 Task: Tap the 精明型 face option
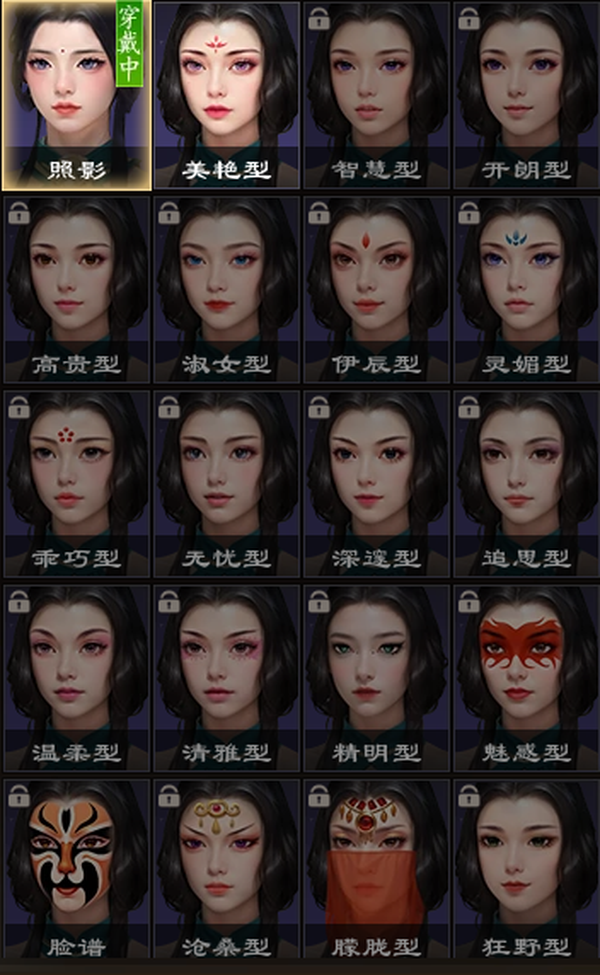(x=376, y=679)
